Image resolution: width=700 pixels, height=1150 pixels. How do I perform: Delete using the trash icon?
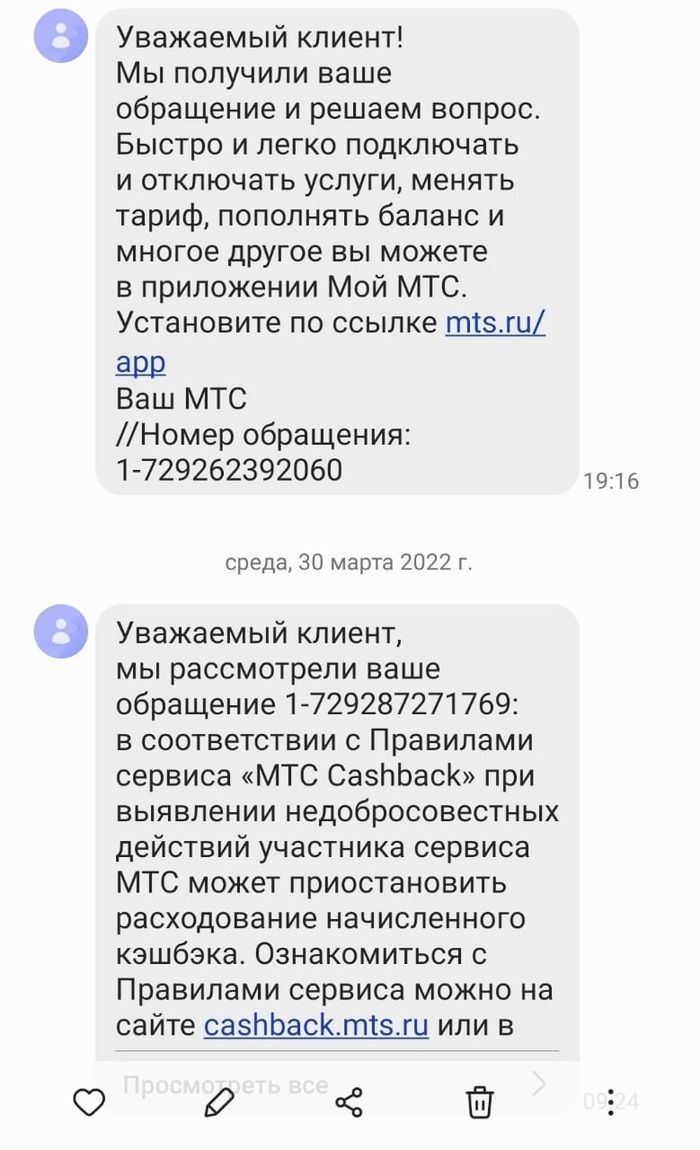coord(480,1103)
